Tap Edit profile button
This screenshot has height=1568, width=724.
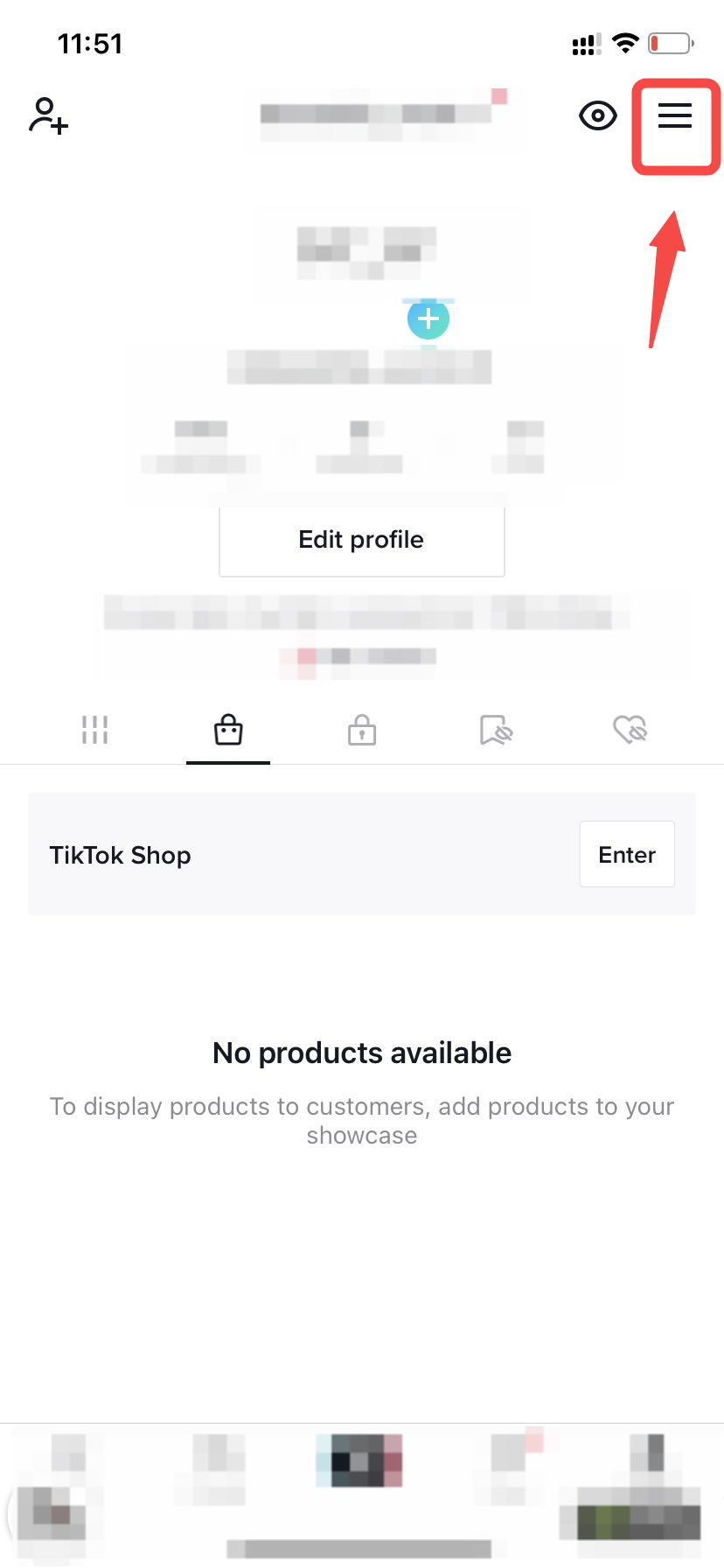(361, 540)
